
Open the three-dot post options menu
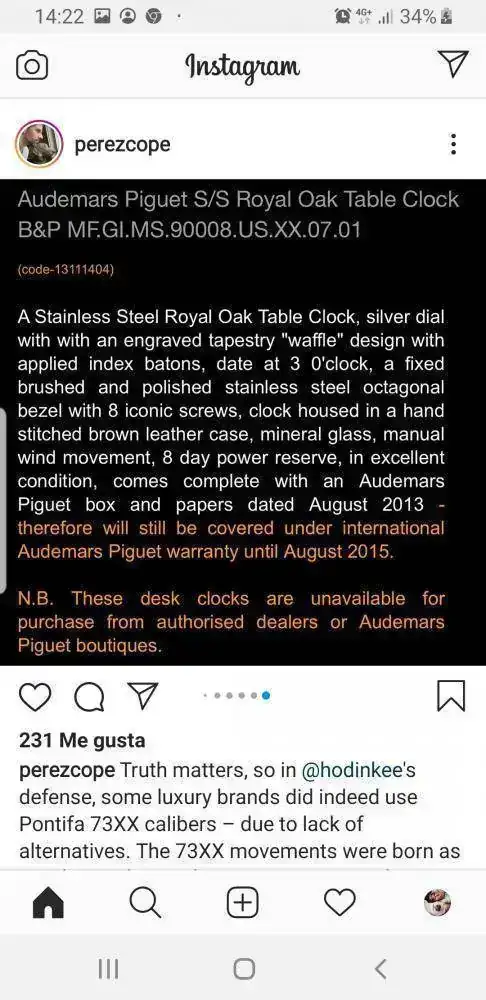[453, 144]
